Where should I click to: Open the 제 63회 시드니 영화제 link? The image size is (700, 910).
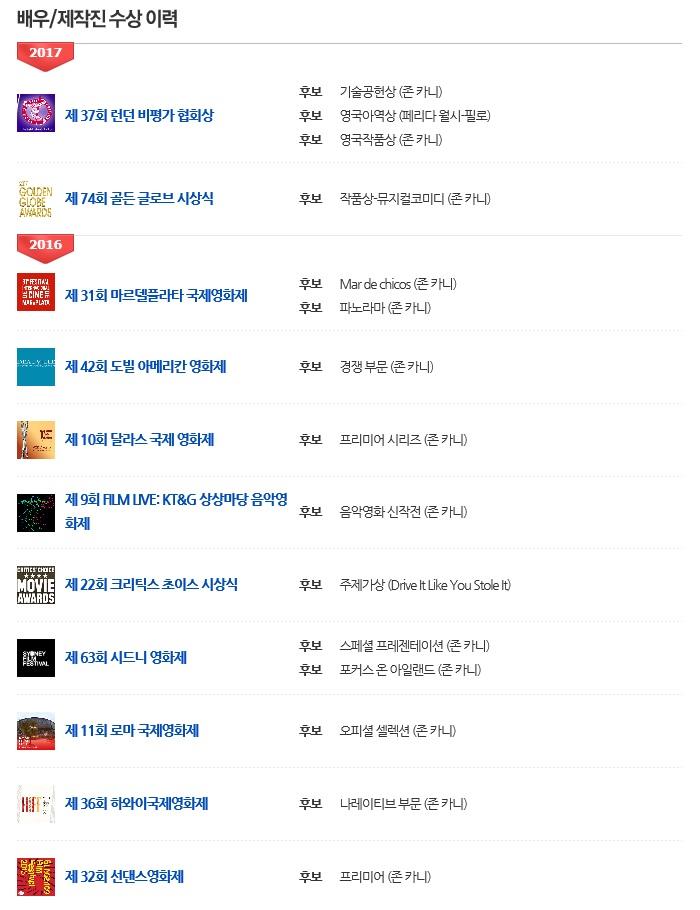pyautogui.click(x=126, y=657)
